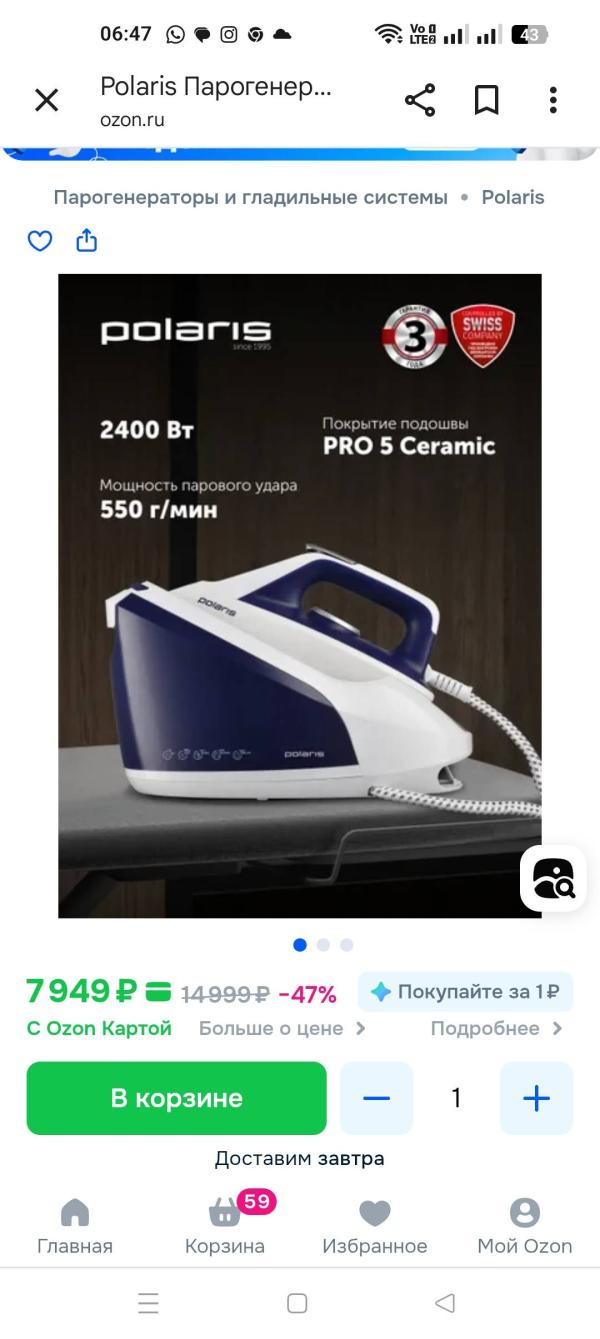Share the product using the blue share icon

coord(87,241)
